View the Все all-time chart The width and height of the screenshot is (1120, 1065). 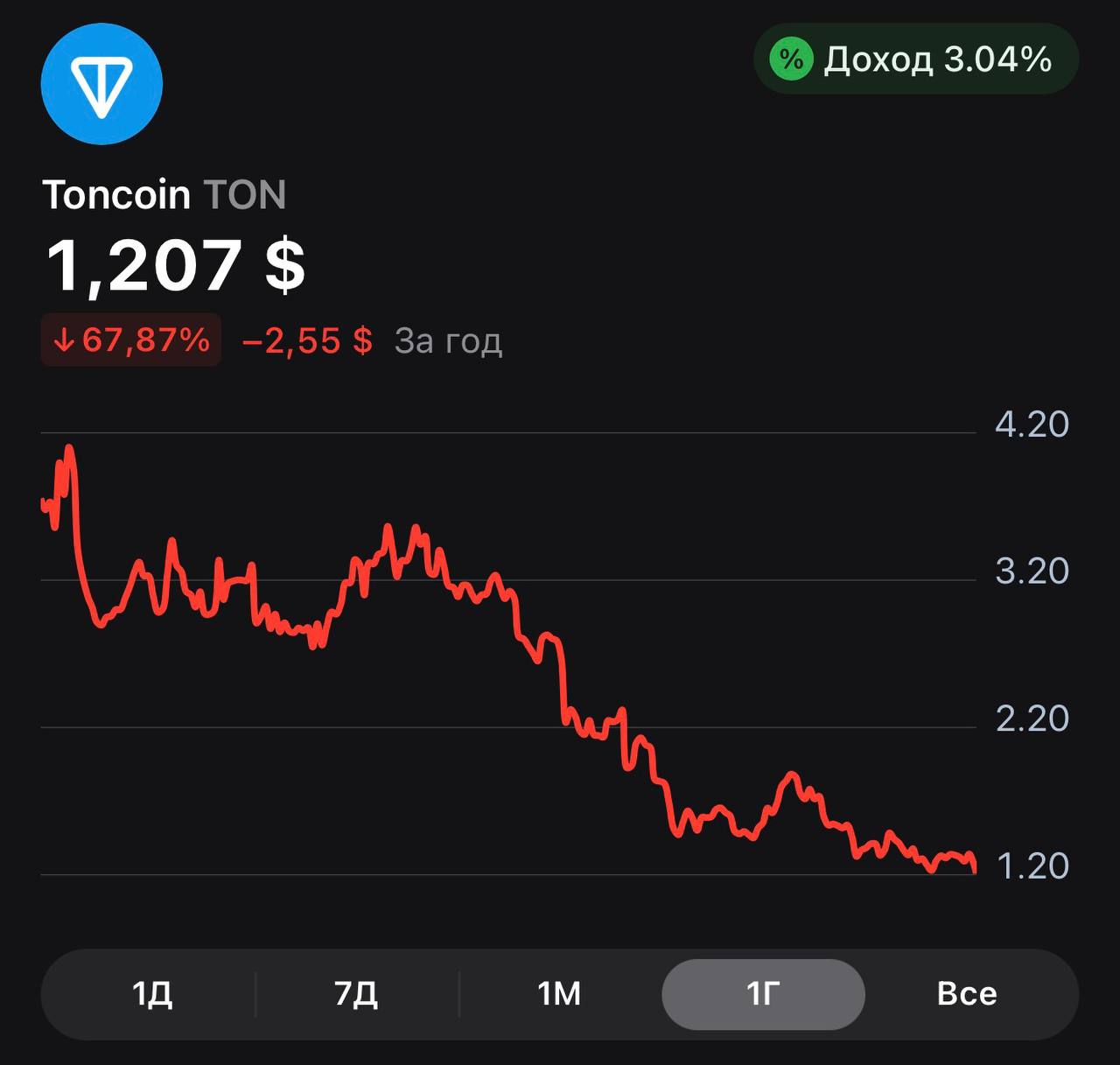966,994
